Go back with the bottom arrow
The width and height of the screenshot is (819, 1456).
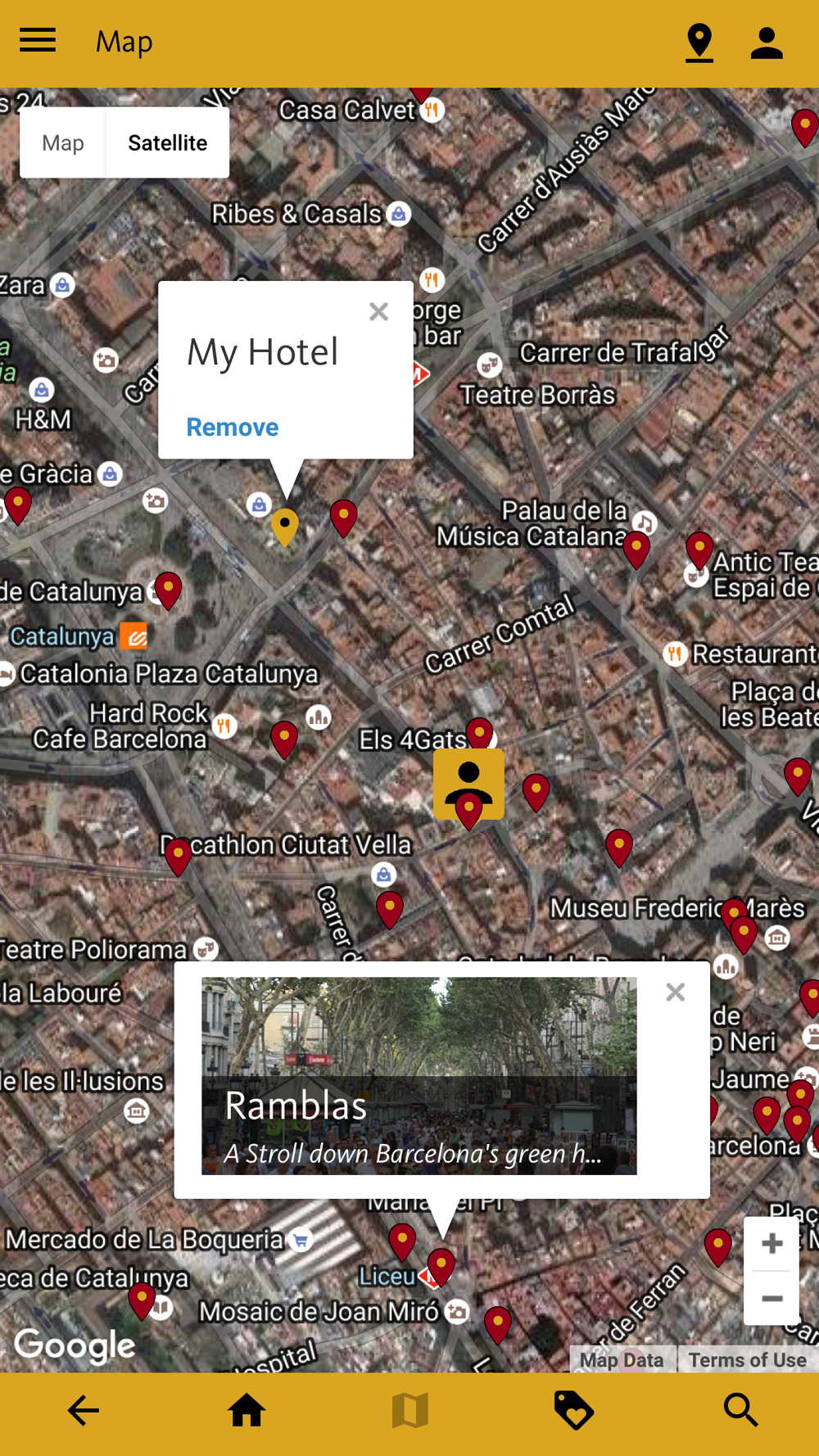coord(83,1410)
